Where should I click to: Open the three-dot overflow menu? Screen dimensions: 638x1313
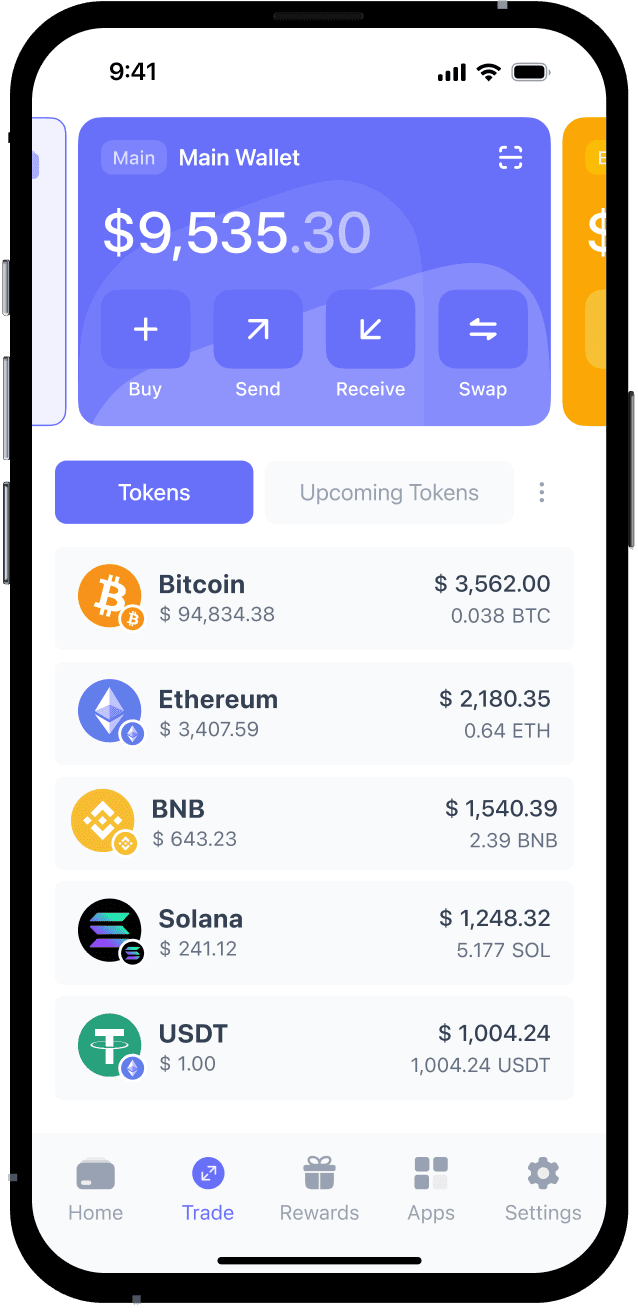click(541, 492)
